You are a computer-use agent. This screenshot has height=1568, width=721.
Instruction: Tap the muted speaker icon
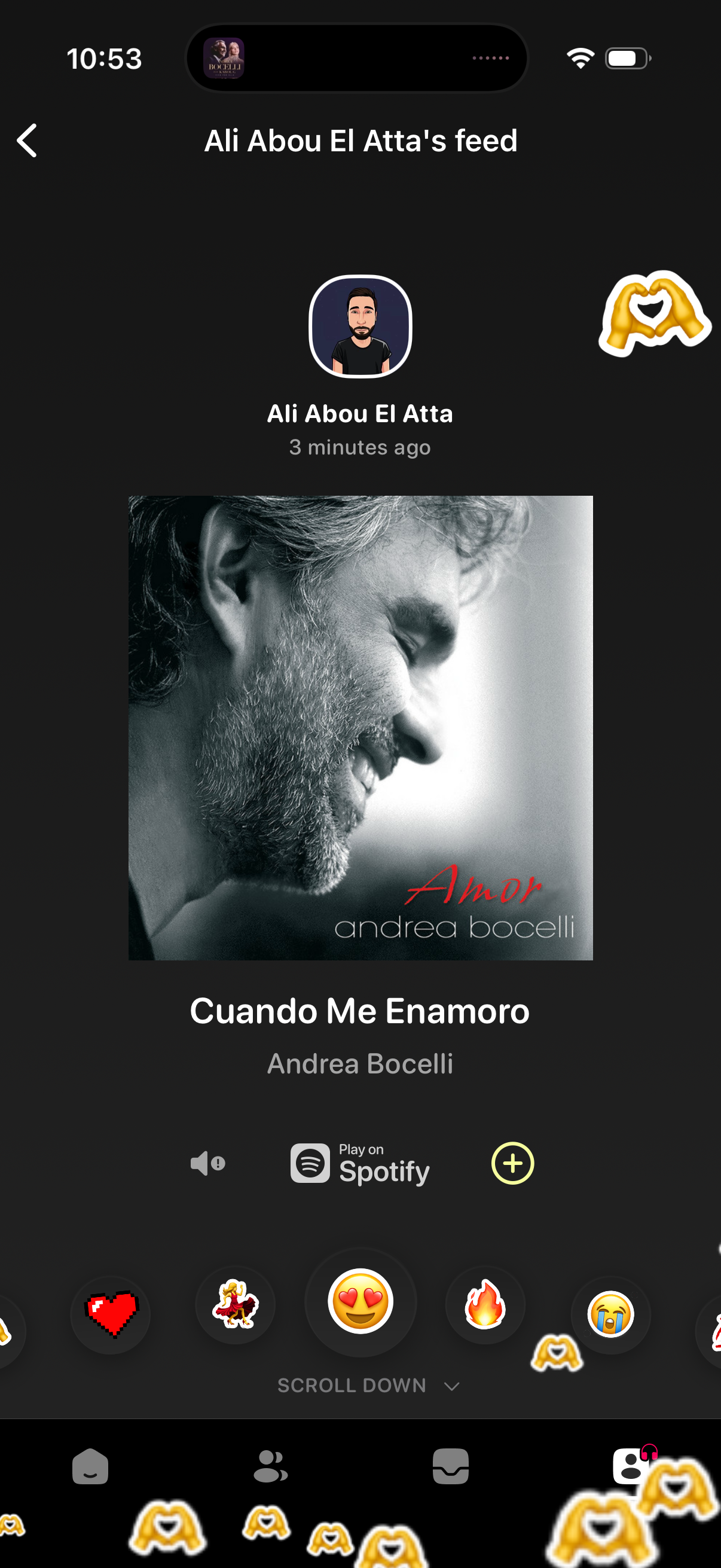click(207, 1163)
